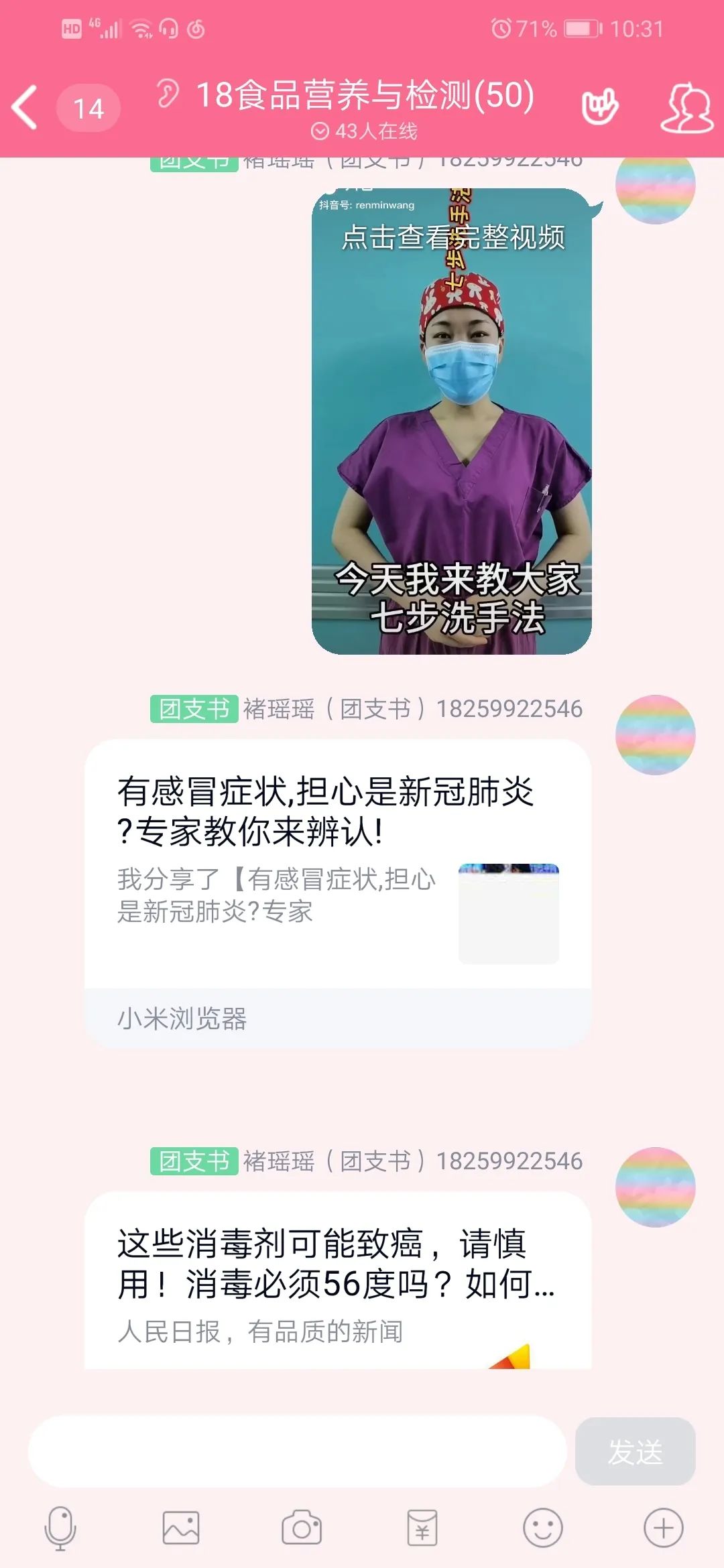Viewport: 724px width, 1568px height.
Task: Open the emoji panel
Action: pyautogui.click(x=542, y=1529)
